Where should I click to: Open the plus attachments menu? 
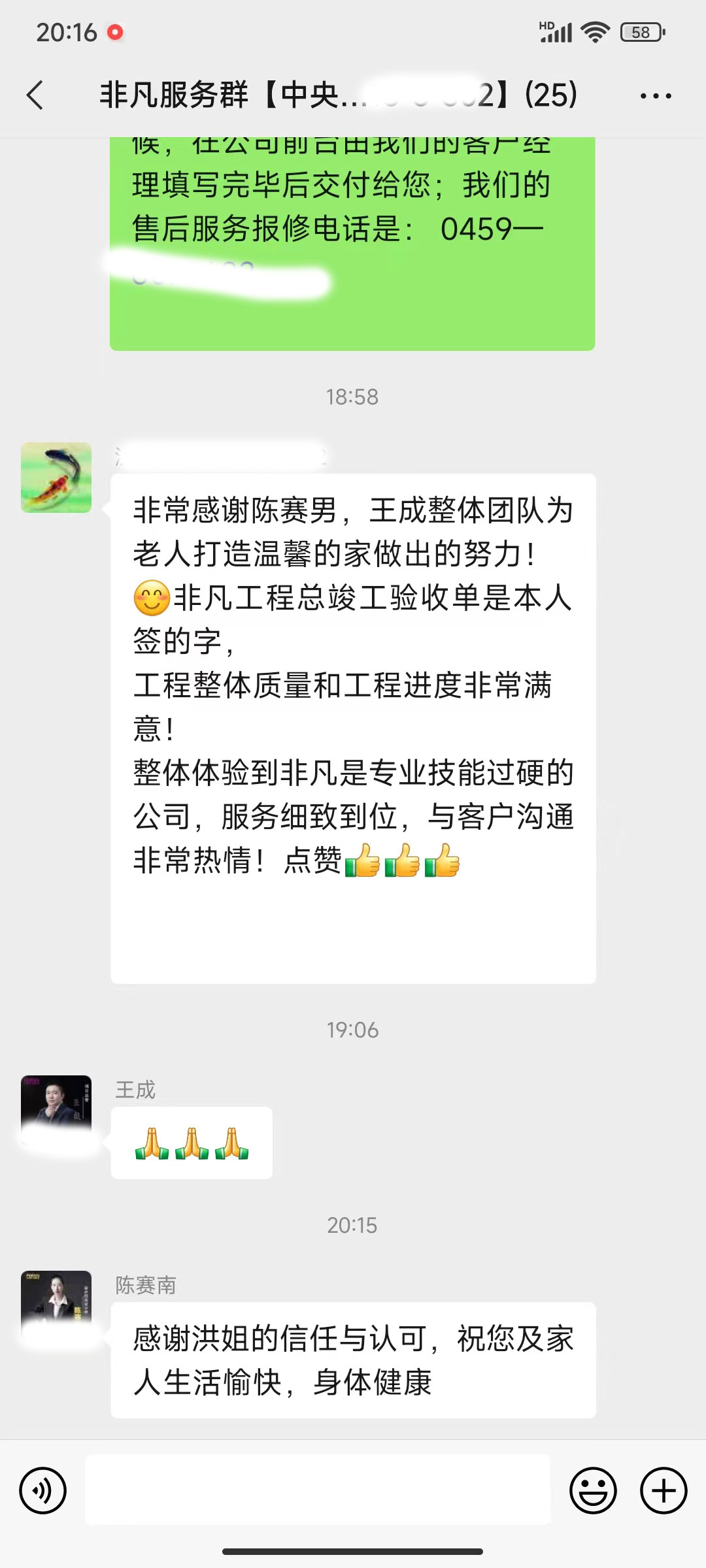[x=664, y=1490]
